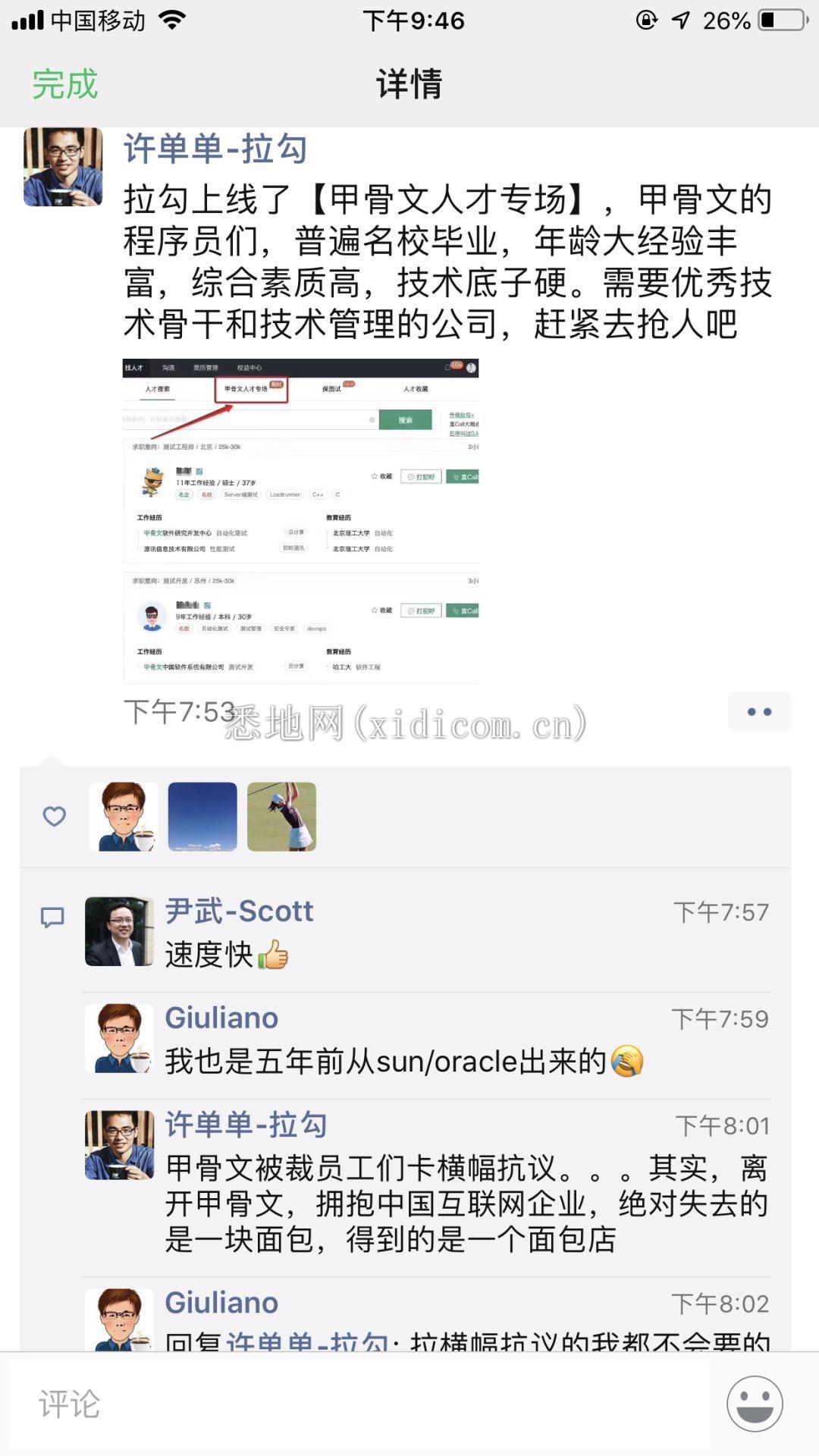Reply to the 速度快 comment
Viewport: 819px width, 1456px height.
tap(227, 955)
